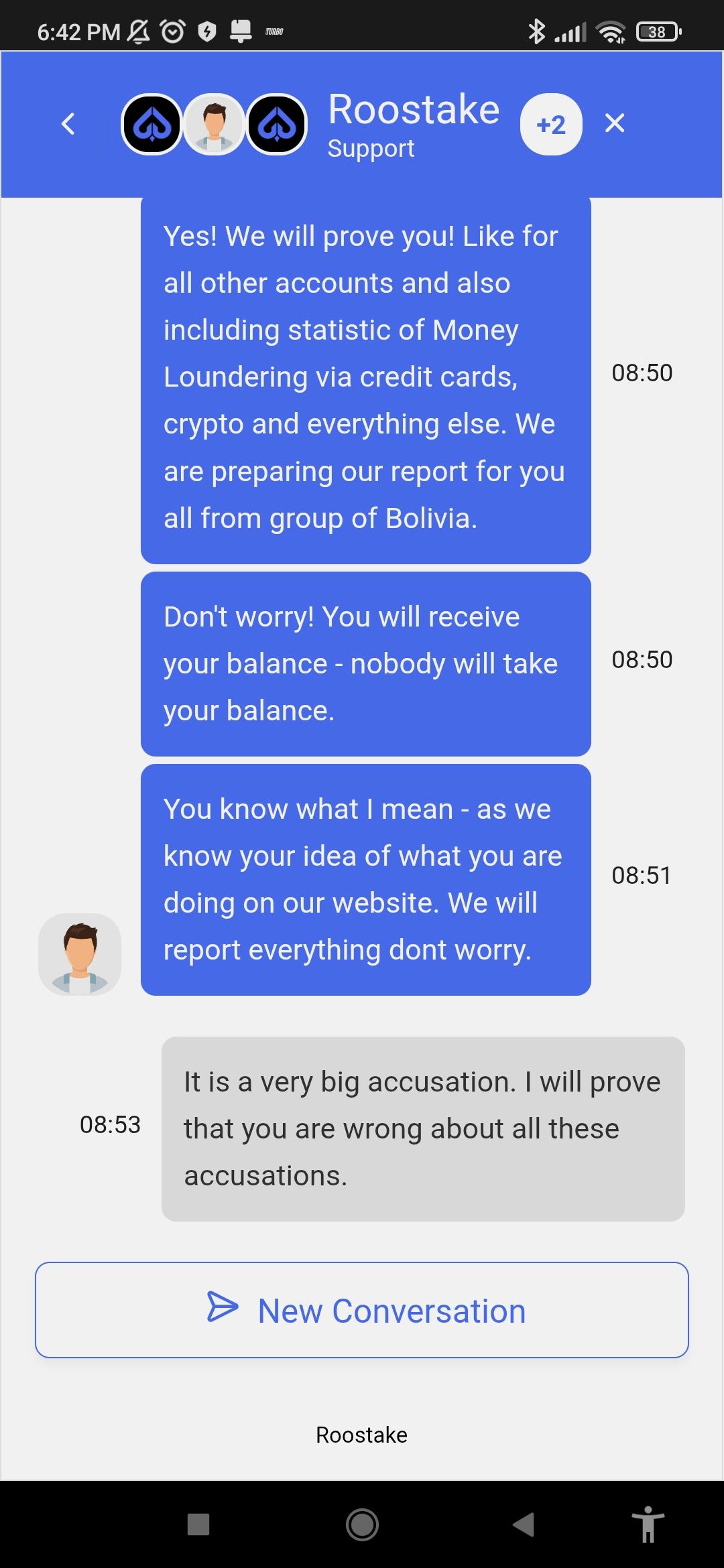Start a New Conversation
Screen dimensions: 724x1568
coord(362,1310)
